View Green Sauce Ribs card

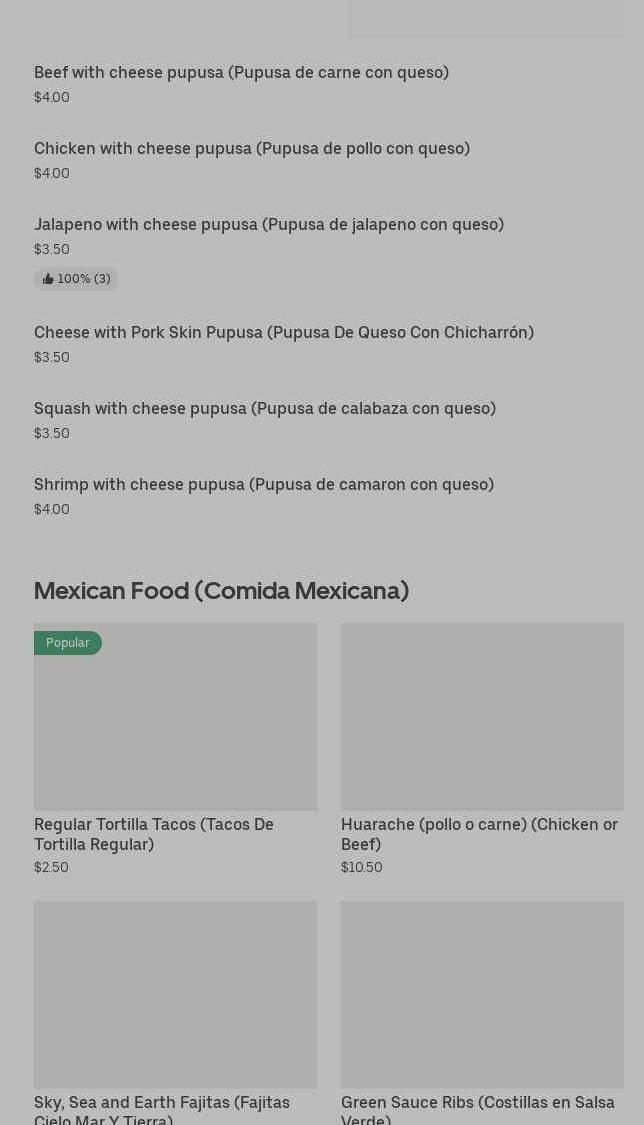pyautogui.click(x=482, y=1010)
